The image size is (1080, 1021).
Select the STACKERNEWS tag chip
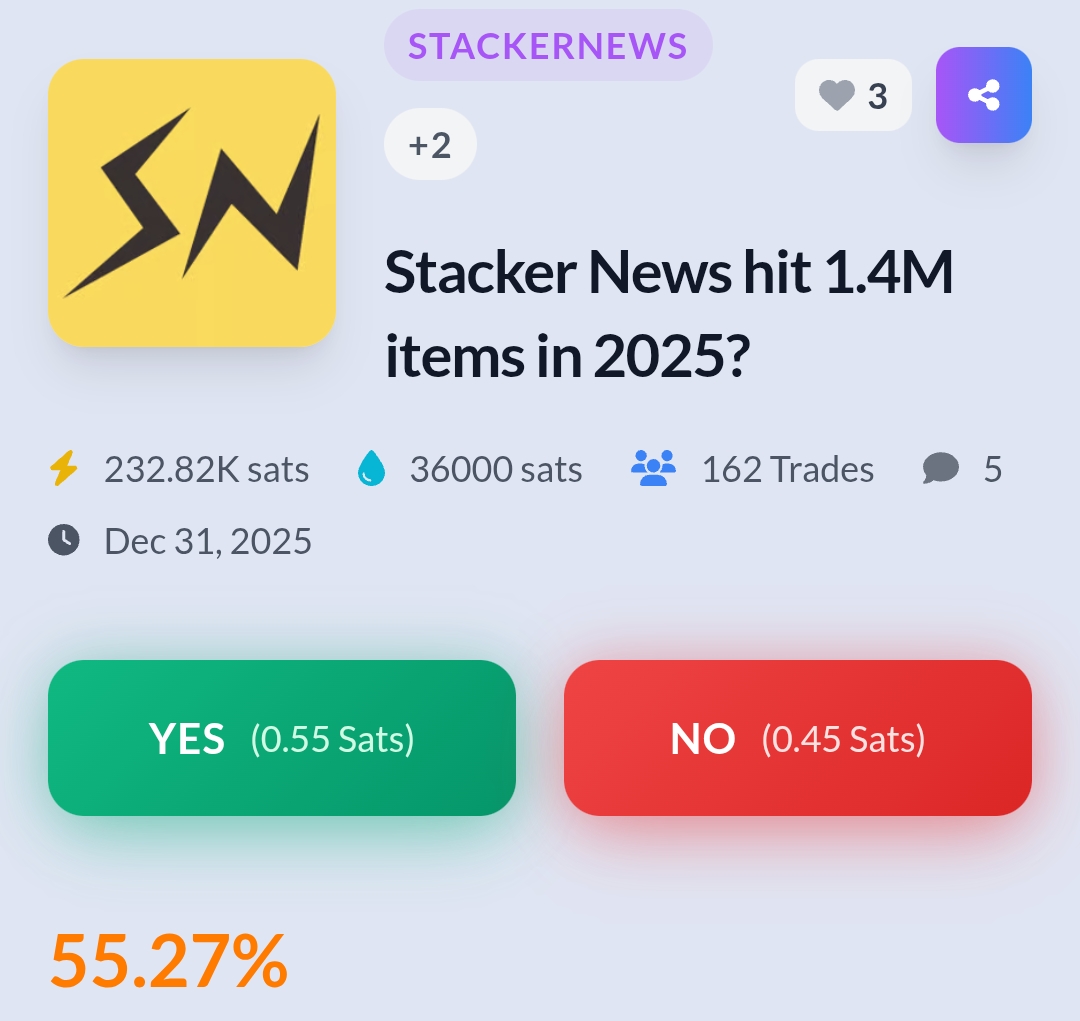(548, 46)
